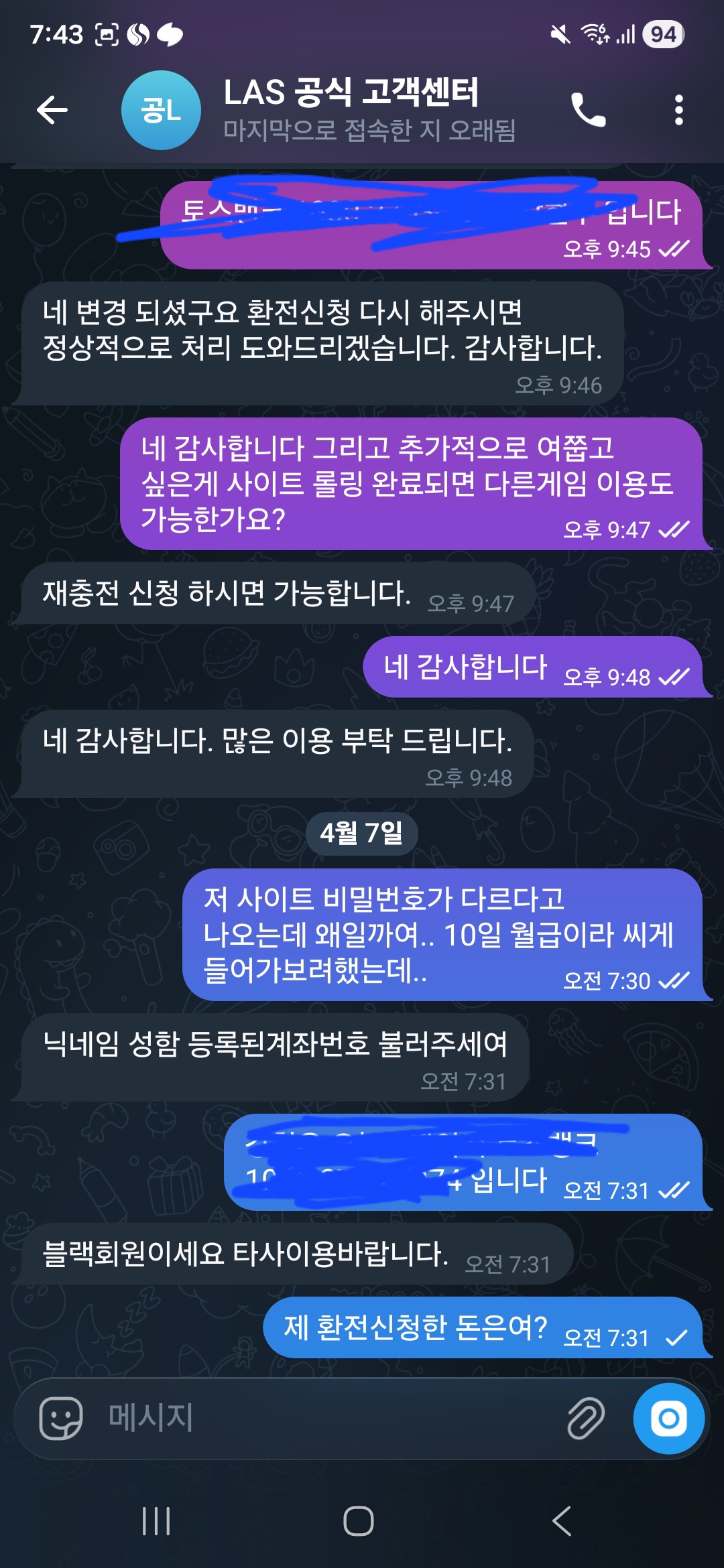Open the system recent apps view
724x1568 pixels.
(156, 1521)
